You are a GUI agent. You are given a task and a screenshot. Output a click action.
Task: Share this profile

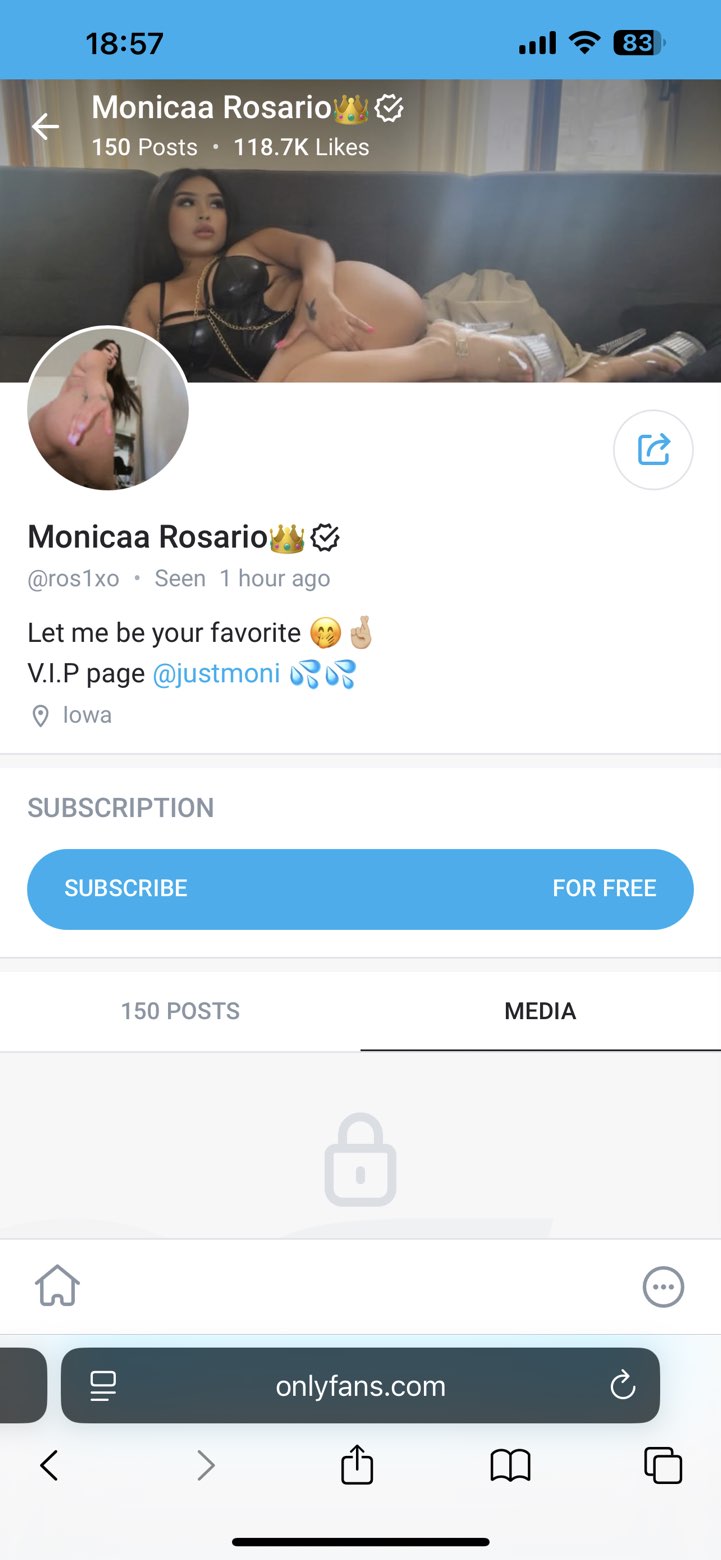(x=653, y=449)
